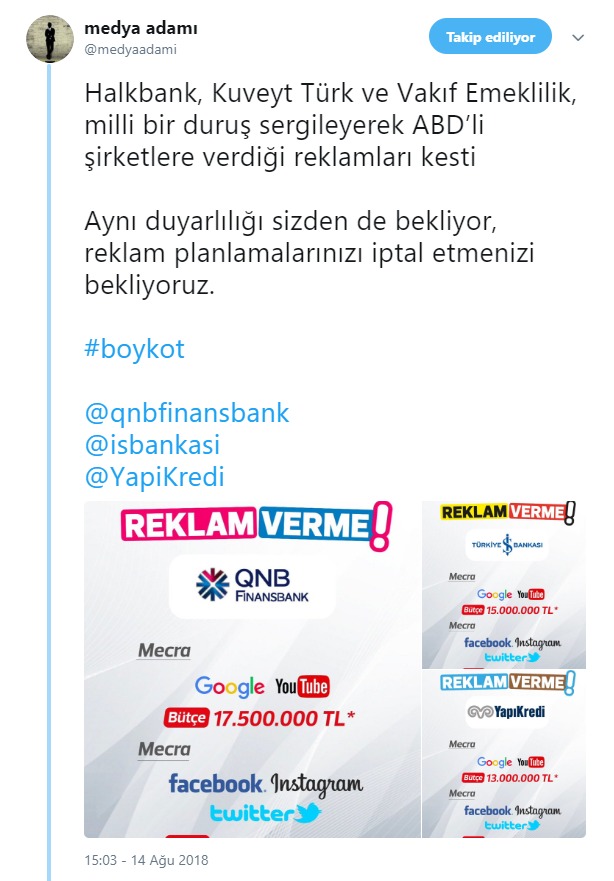Tap the Takip ediliyor button
Image resolution: width=614 pixels, height=881 pixels.
[490, 37]
